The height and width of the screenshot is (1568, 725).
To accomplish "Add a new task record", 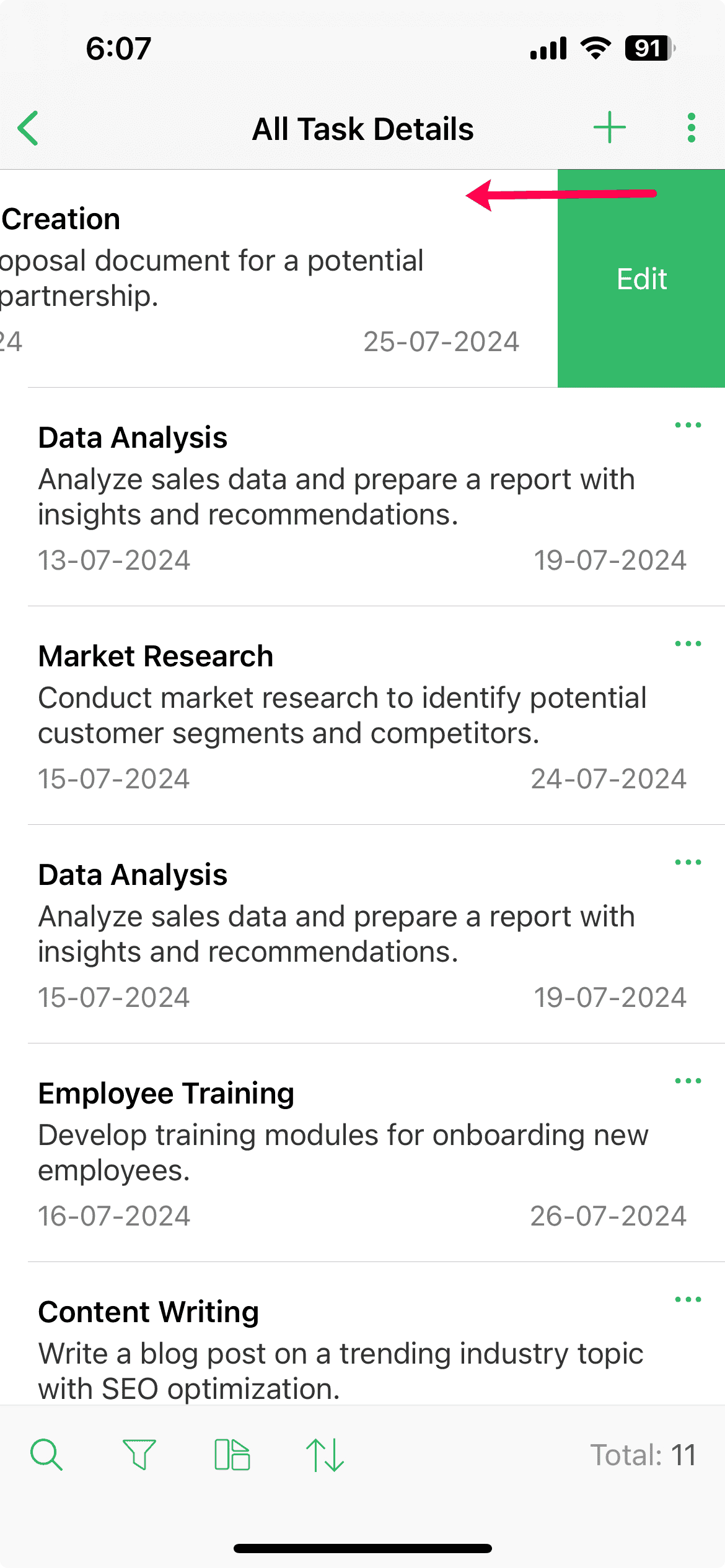I will [x=610, y=128].
